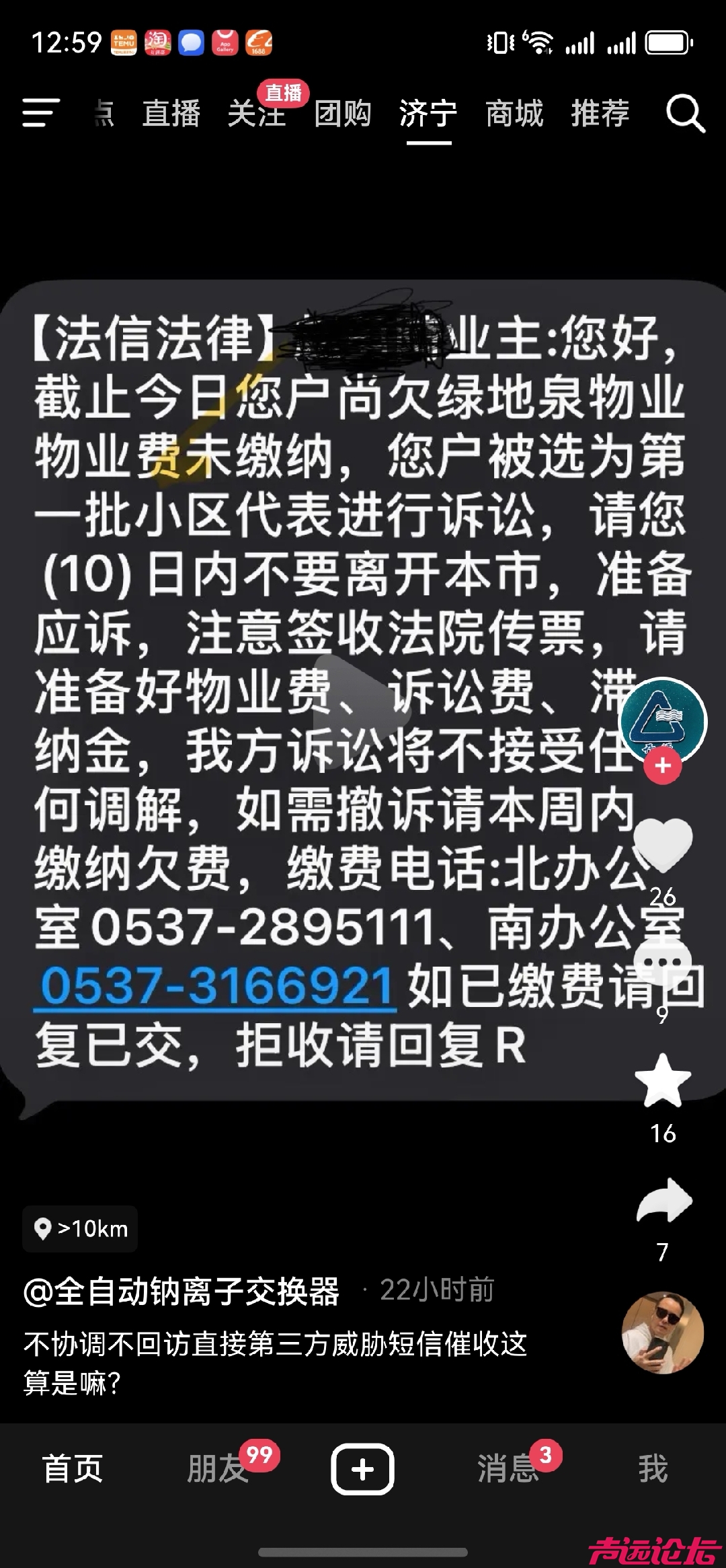Image resolution: width=726 pixels, height=1568 pixels.
Task: Go to the 推荐 tab
Action: pos(600,113)
